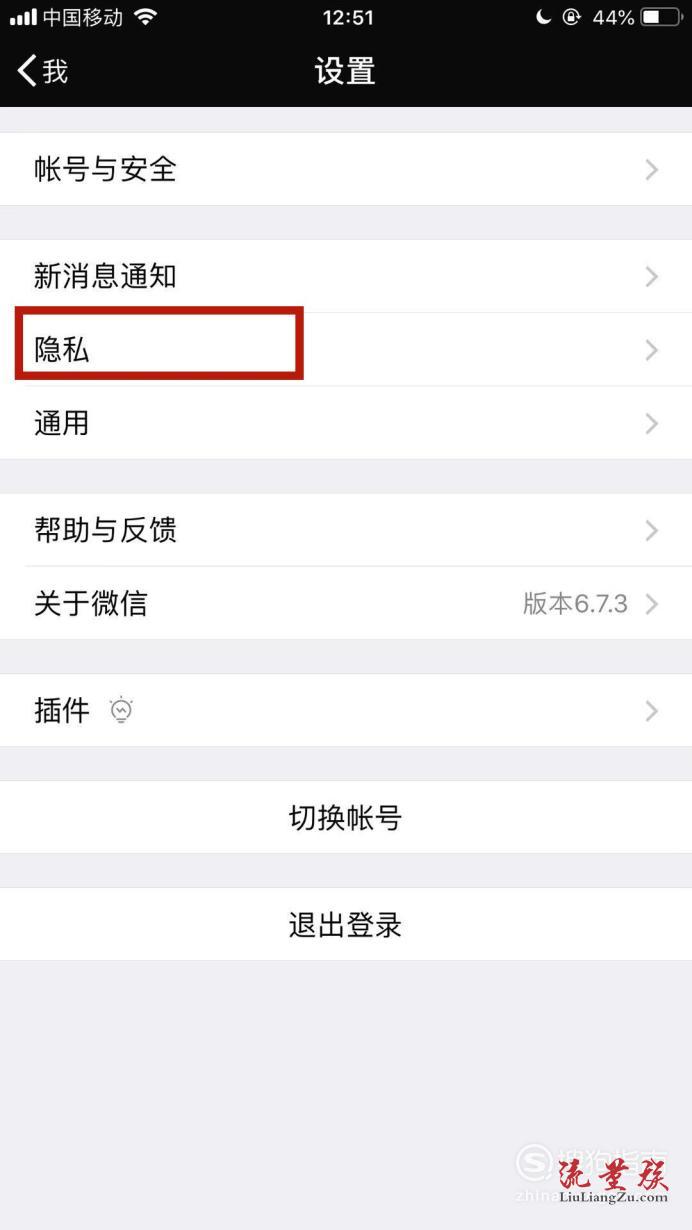
Task: View 关于微信 version info
Action: 346,604
